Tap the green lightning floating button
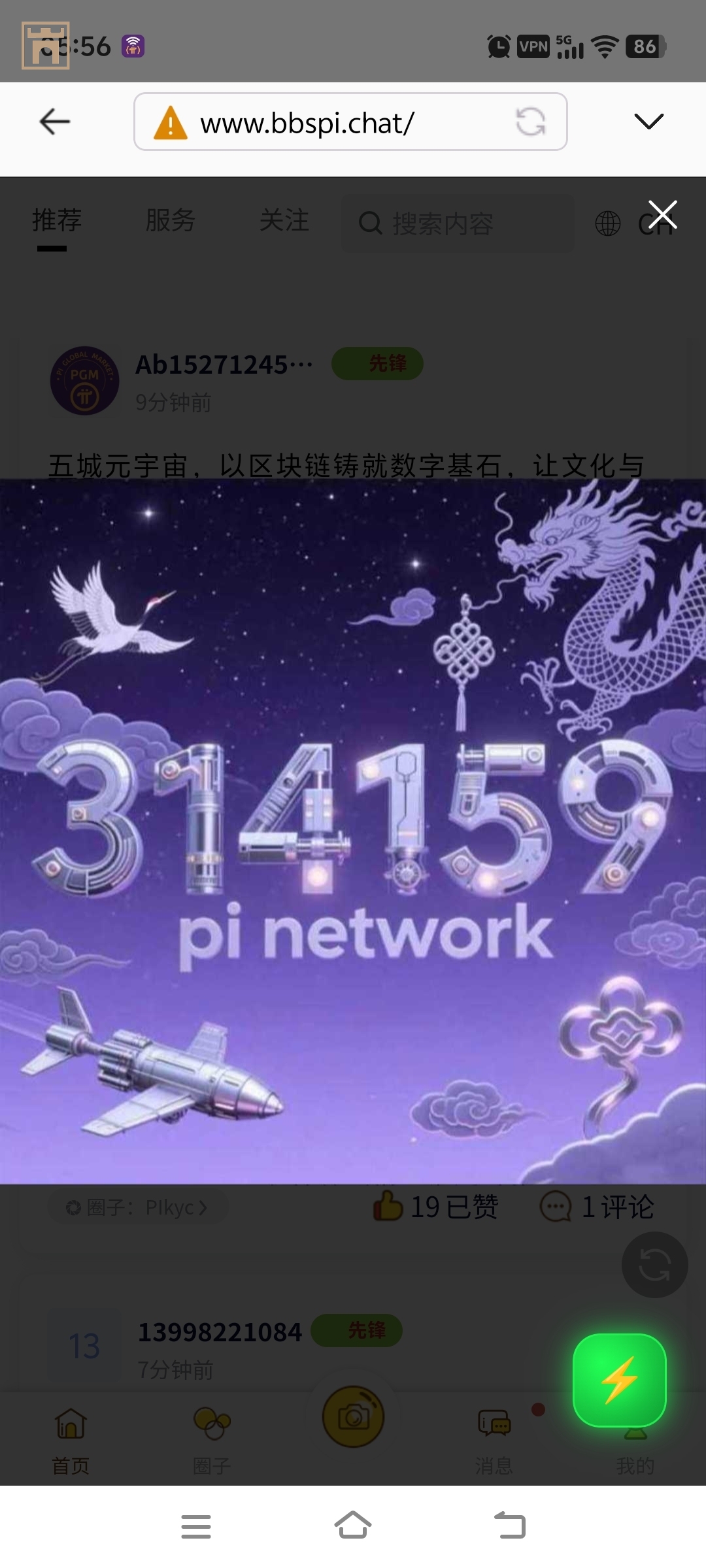 [x=619, y=1380]
